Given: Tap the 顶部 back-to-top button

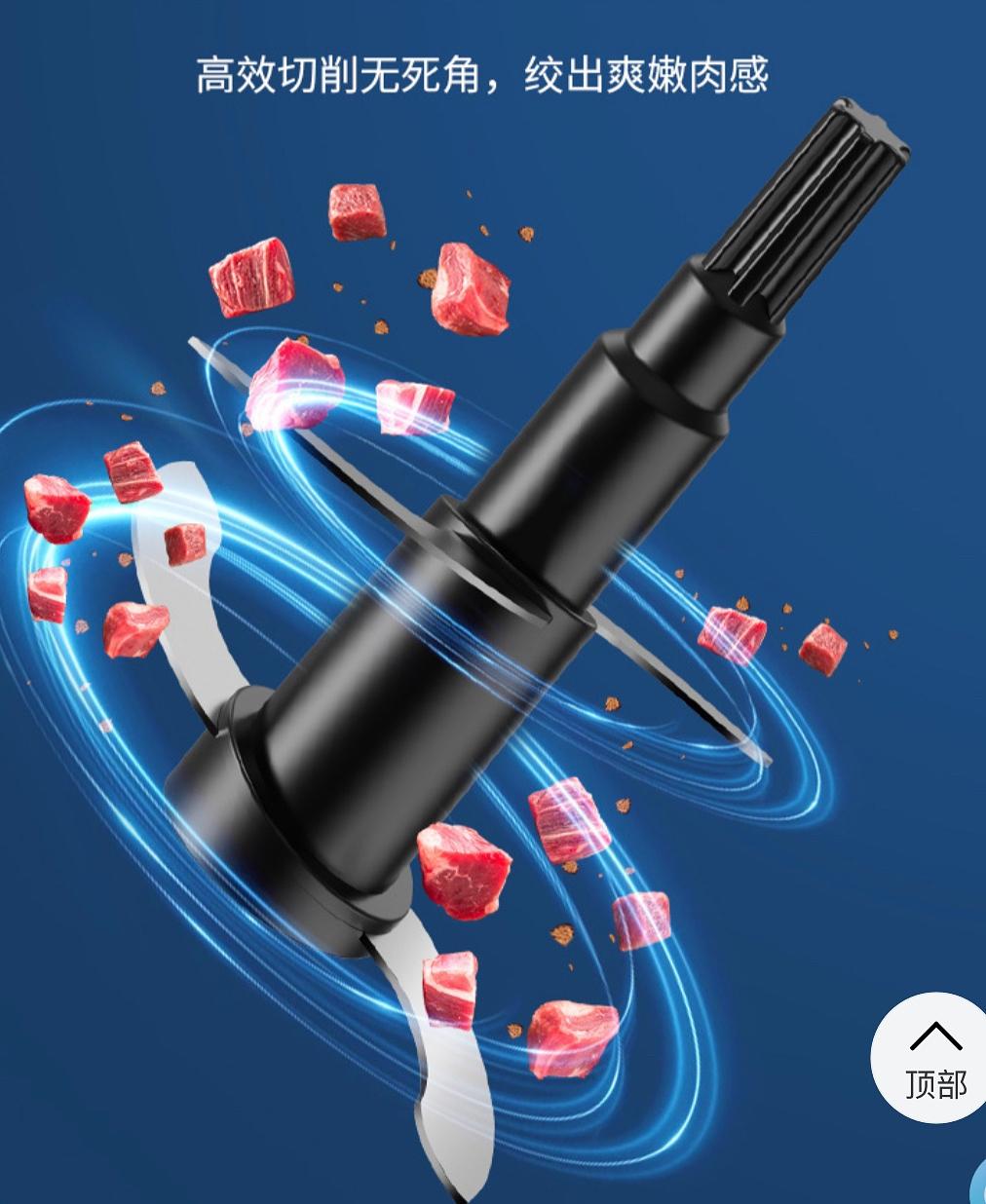Looking at the screenshot, I should pos(935,1058).
